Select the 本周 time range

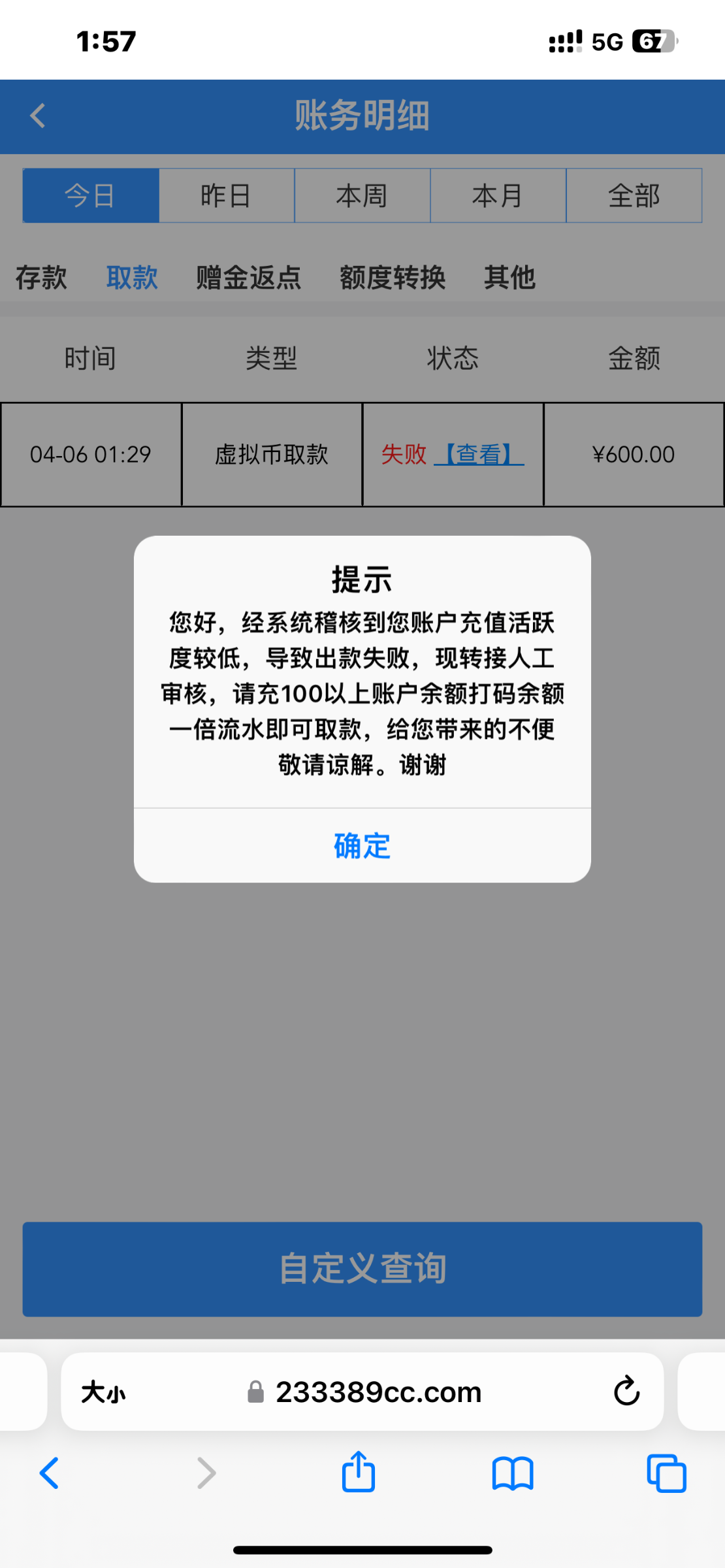coord(362,196)
